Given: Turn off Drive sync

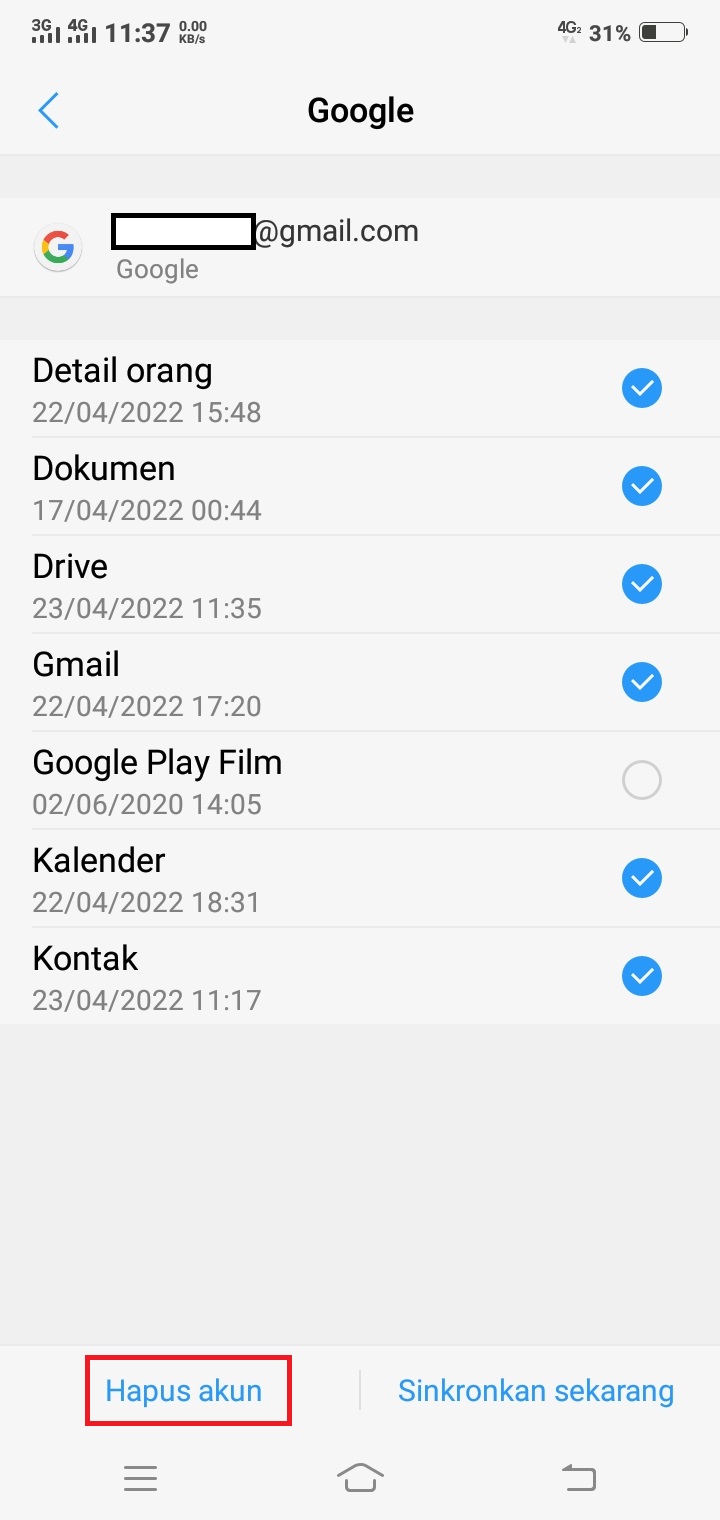Looking at the screenshot, I should click(641, 583).
